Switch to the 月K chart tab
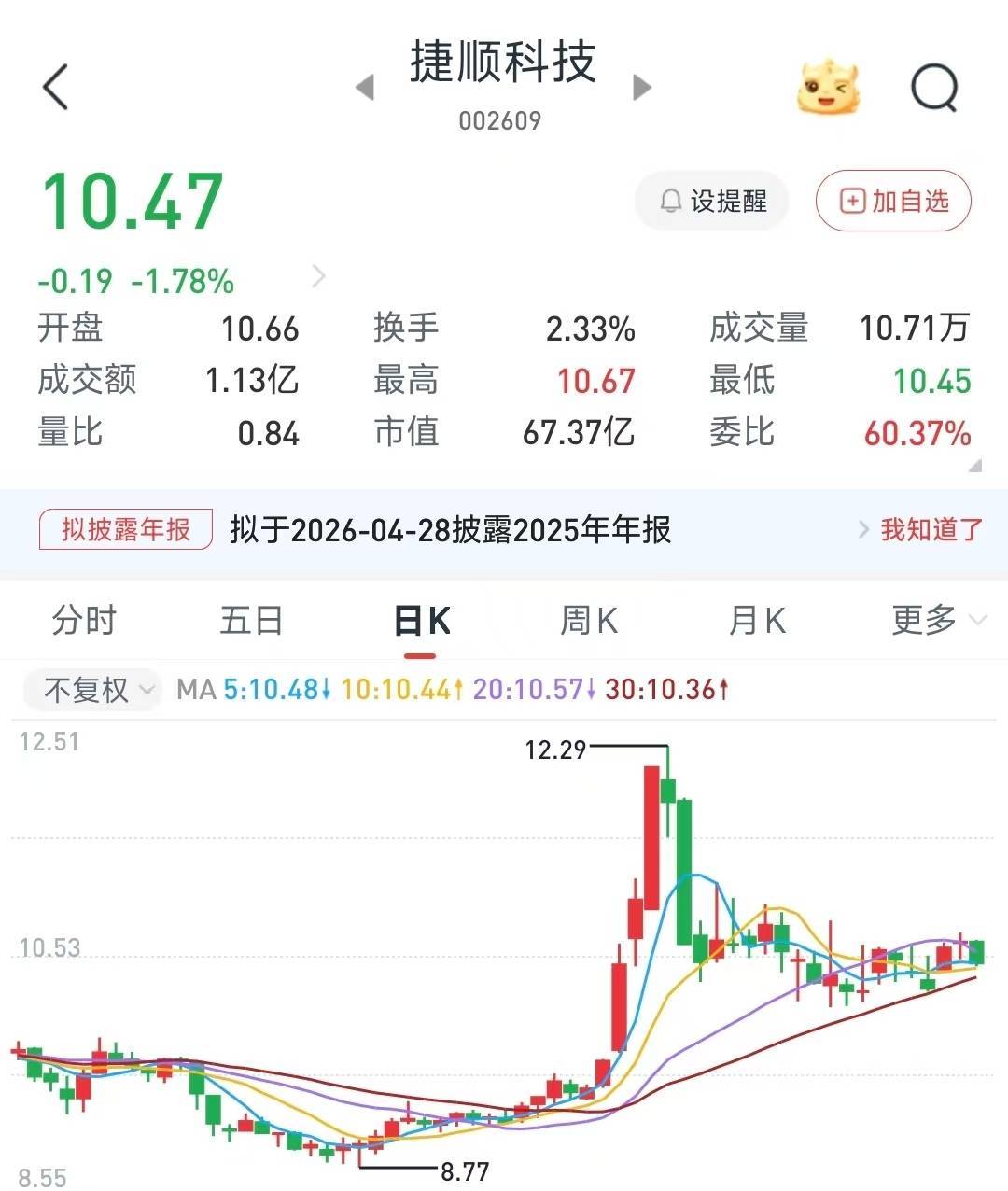 click(x=757, y=621)
